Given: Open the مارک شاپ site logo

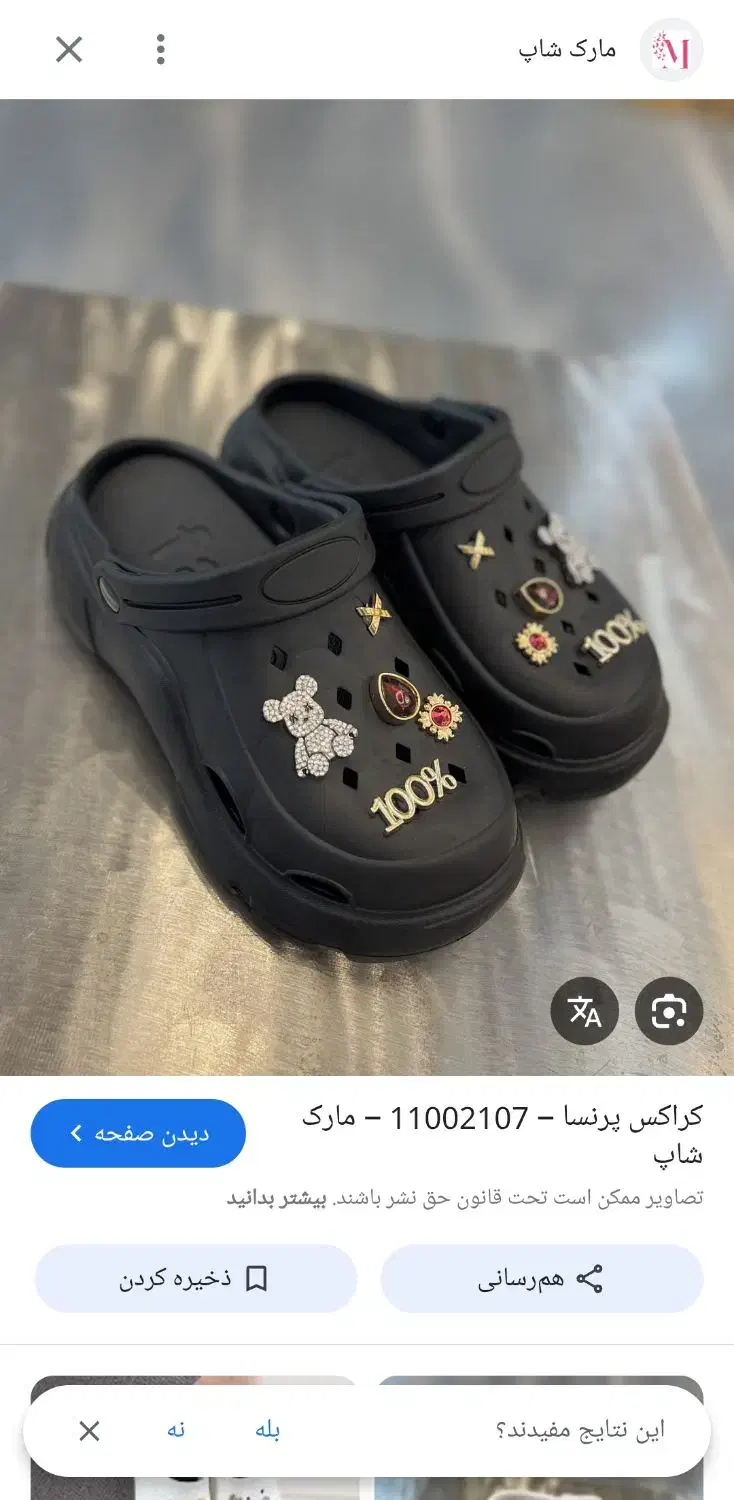Looking at the screenshot, I should pyautogui.click(x=671, y=49).
